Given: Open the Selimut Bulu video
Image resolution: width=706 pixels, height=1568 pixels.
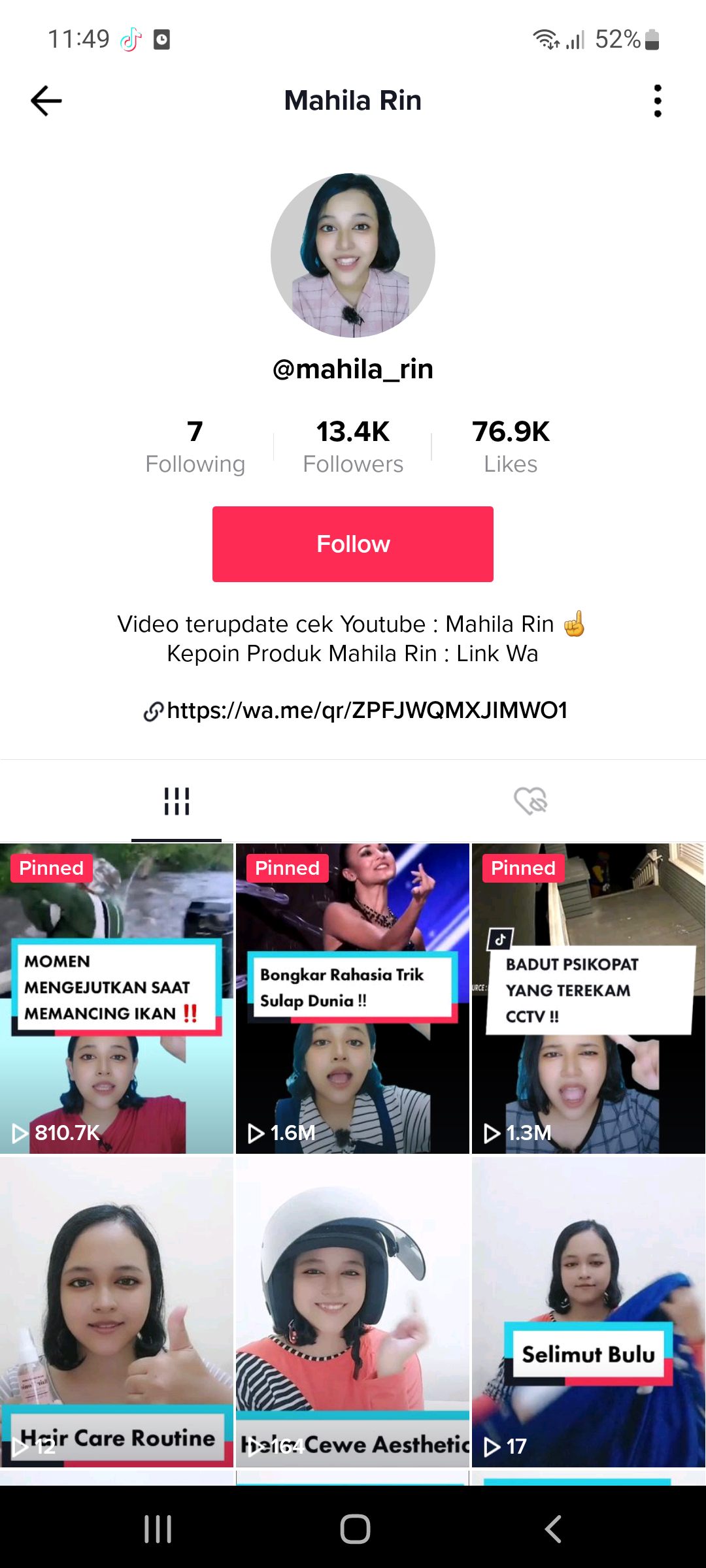Looking at the screenshot, I should pos(588,1312).
